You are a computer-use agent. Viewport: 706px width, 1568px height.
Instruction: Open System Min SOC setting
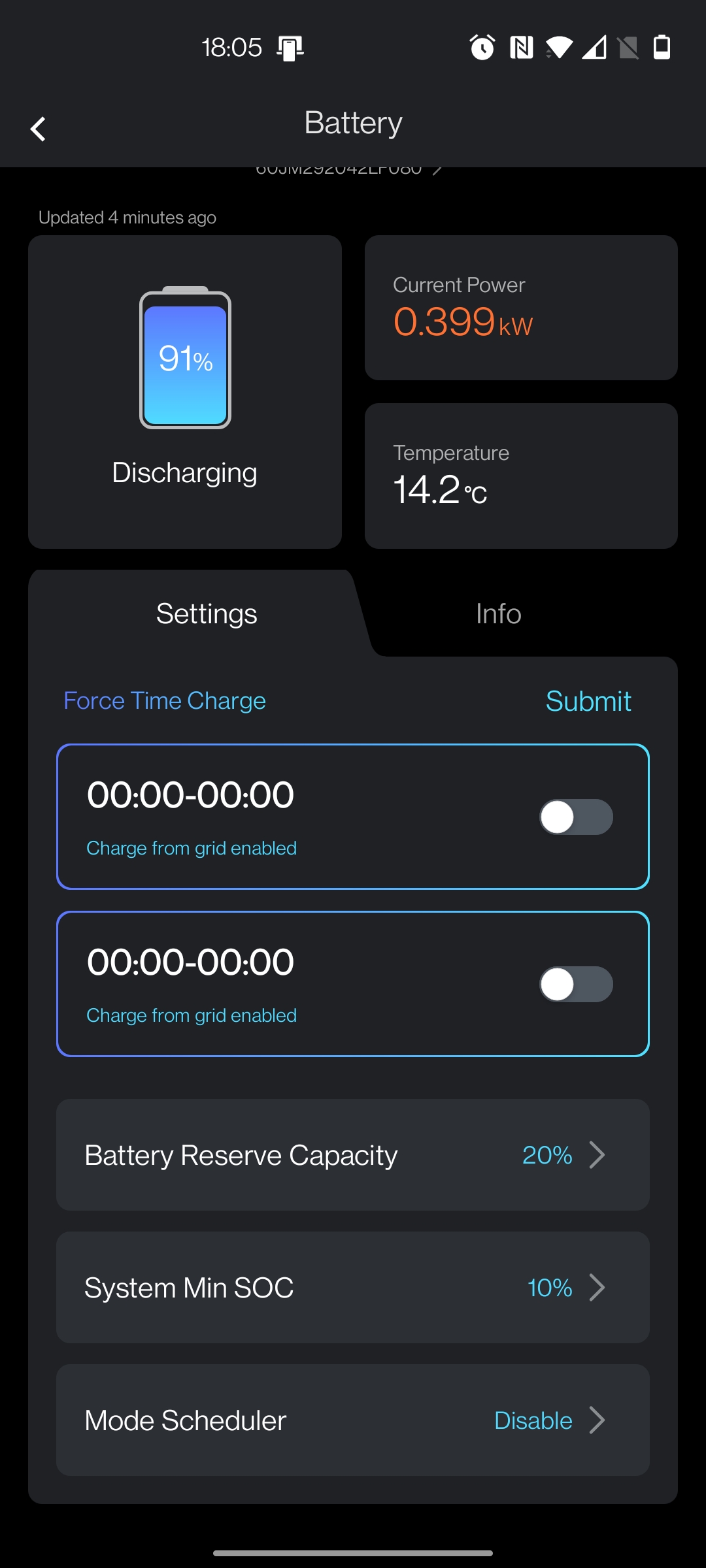tap(353, 1288)
